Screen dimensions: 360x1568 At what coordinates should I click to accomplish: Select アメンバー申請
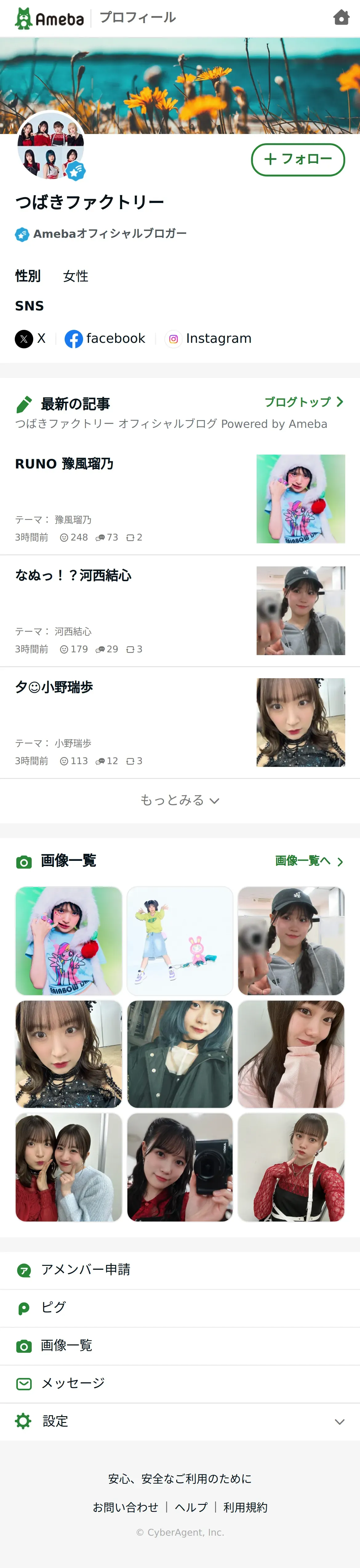[x=85, y=1269]
